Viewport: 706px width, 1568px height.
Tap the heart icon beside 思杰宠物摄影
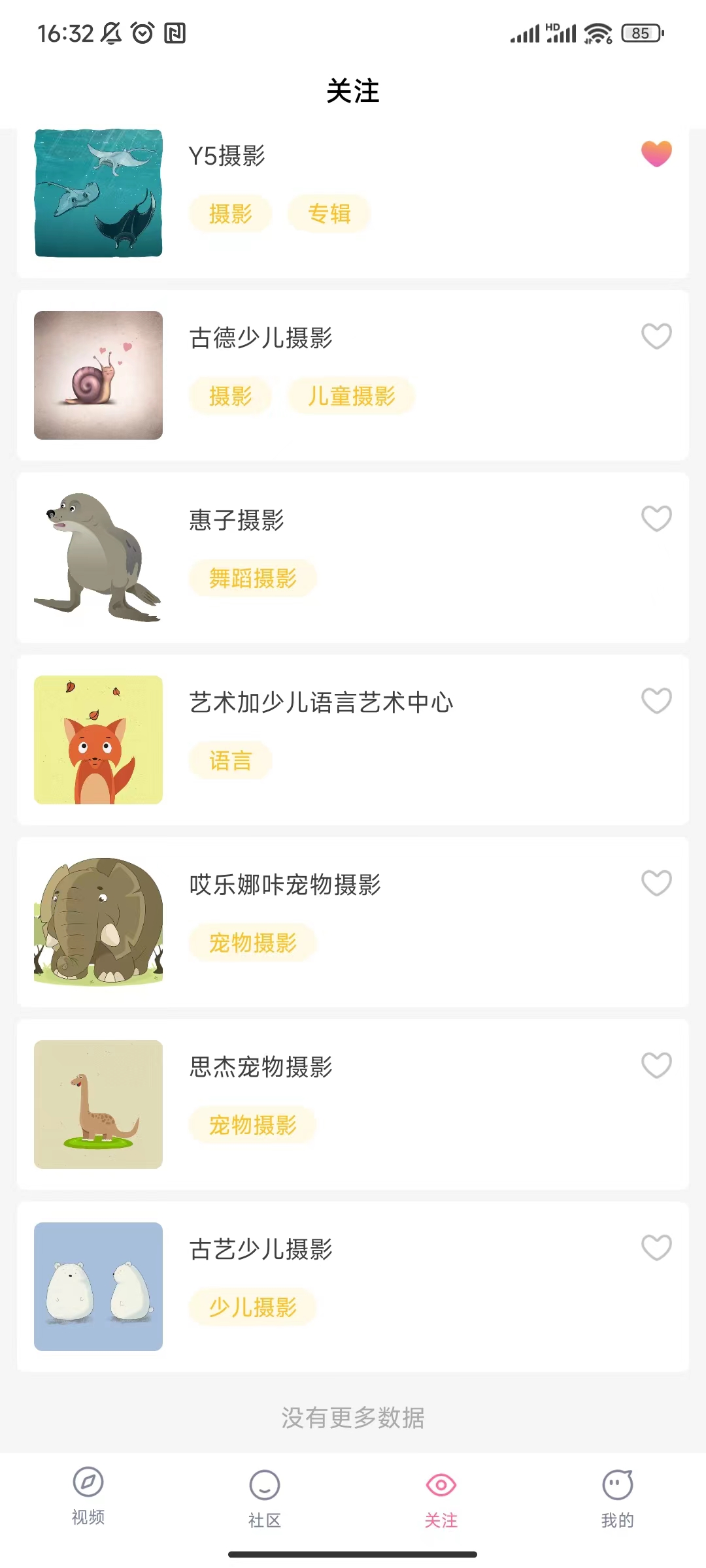click(x=657, y=1066)
